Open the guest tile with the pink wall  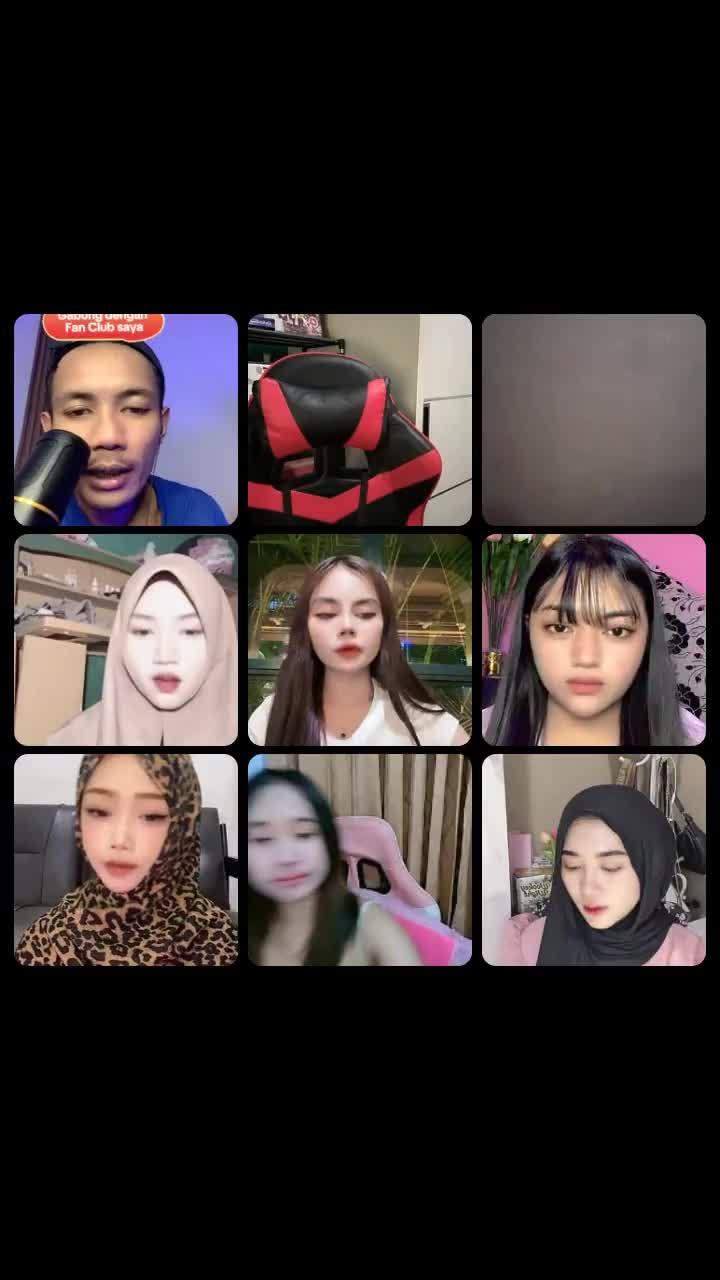click(594, 640)
